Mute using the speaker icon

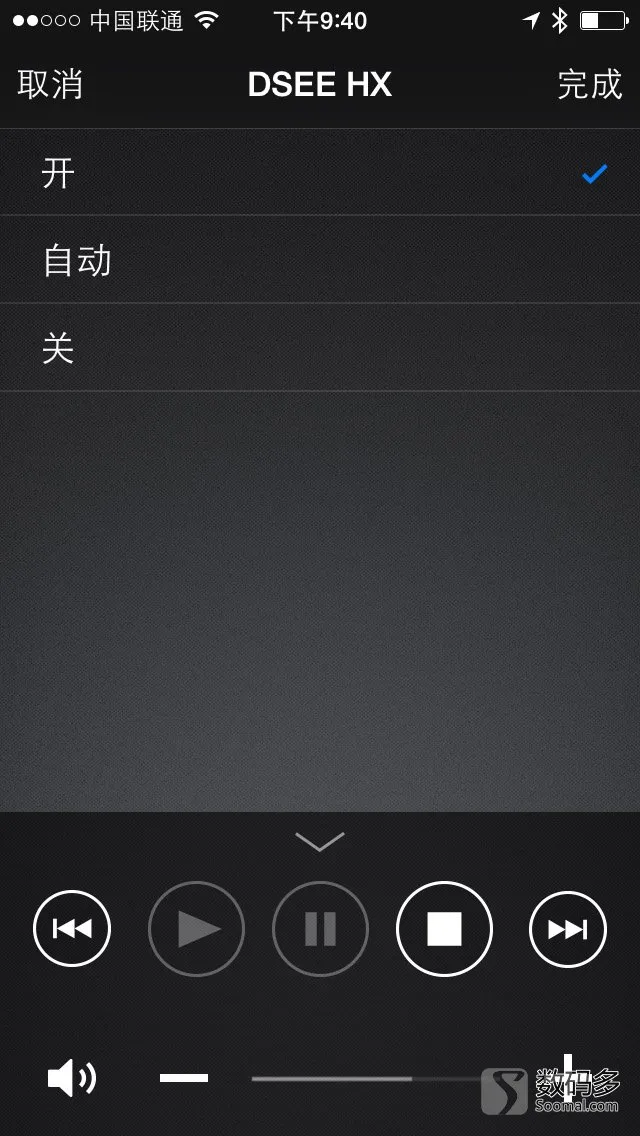(72, 1078)
